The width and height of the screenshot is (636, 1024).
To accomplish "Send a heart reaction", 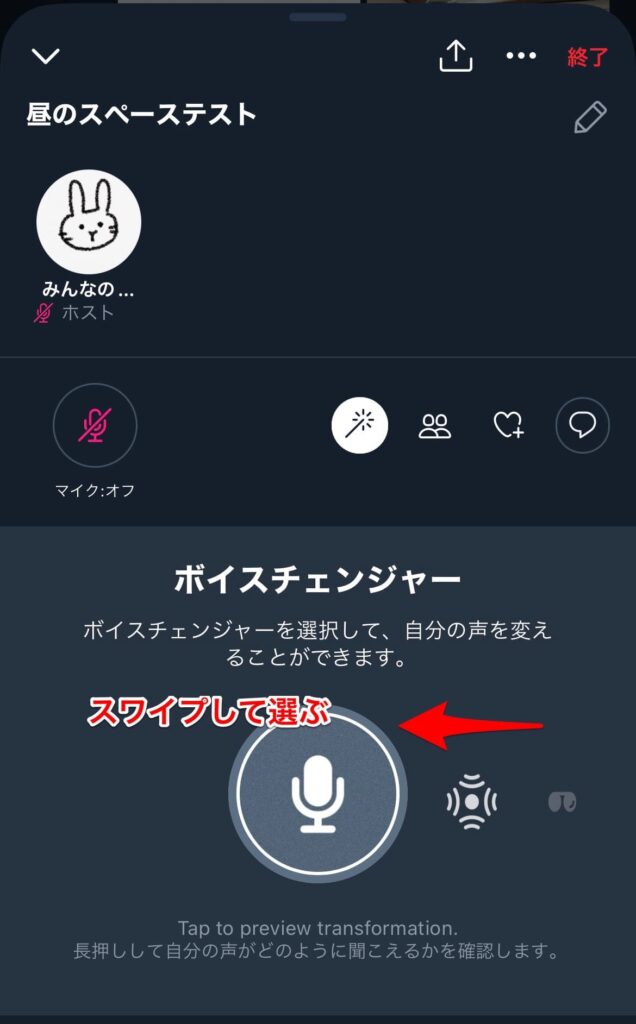I will point(509,426).
